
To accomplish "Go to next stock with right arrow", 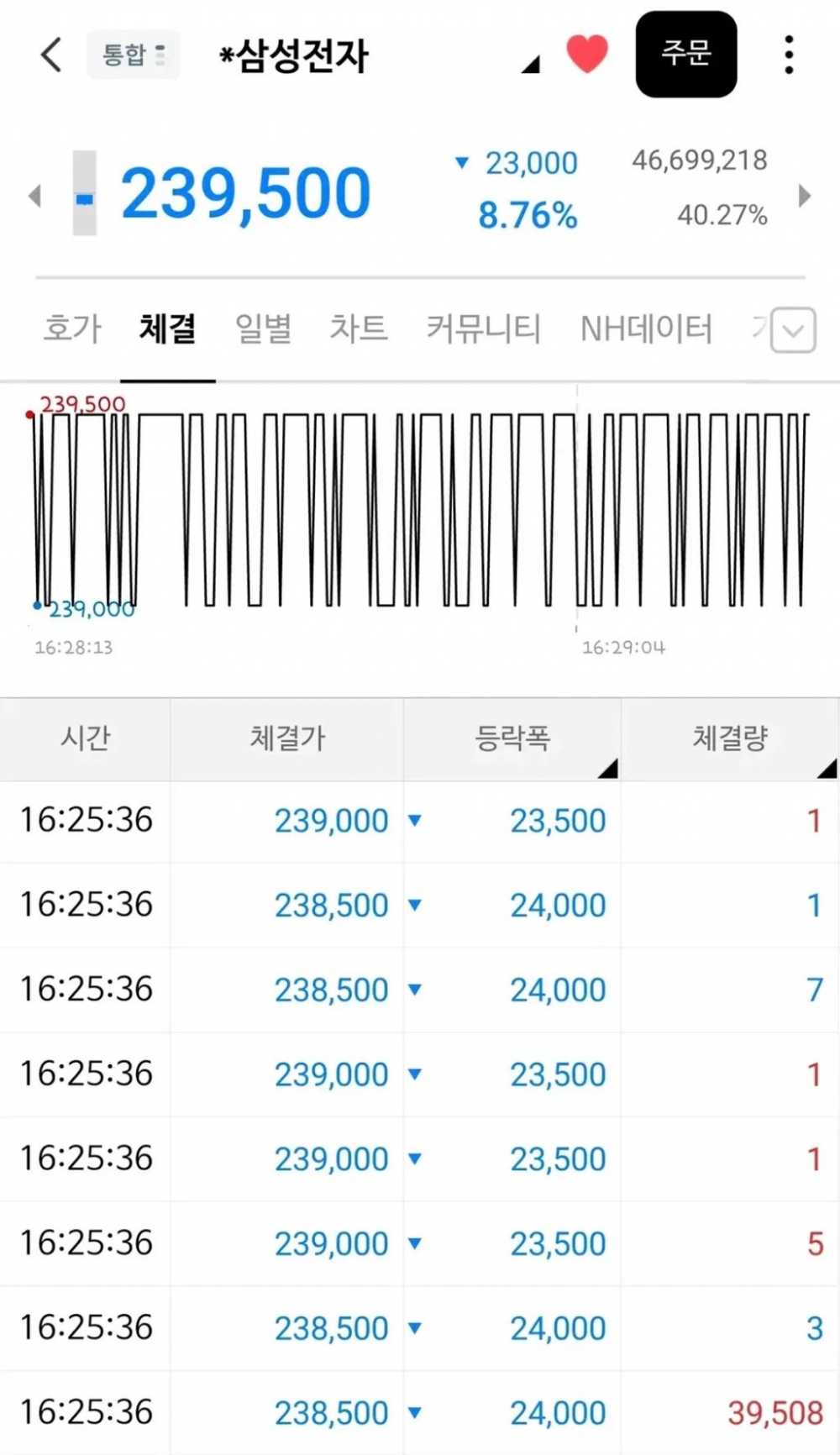I will pos(805,196).
